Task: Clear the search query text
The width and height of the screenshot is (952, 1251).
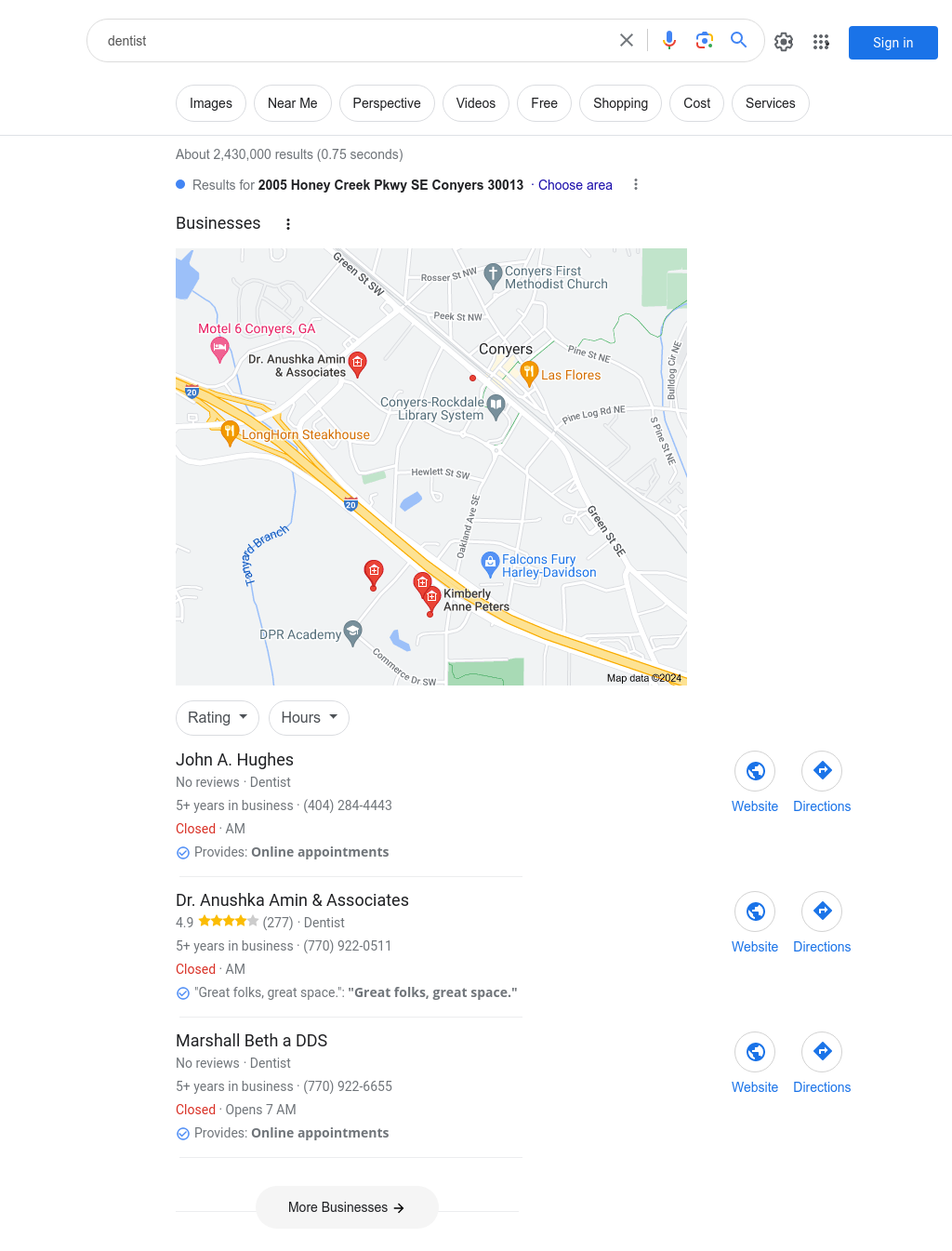Action: pyautogui.click(x=627, y=41)
